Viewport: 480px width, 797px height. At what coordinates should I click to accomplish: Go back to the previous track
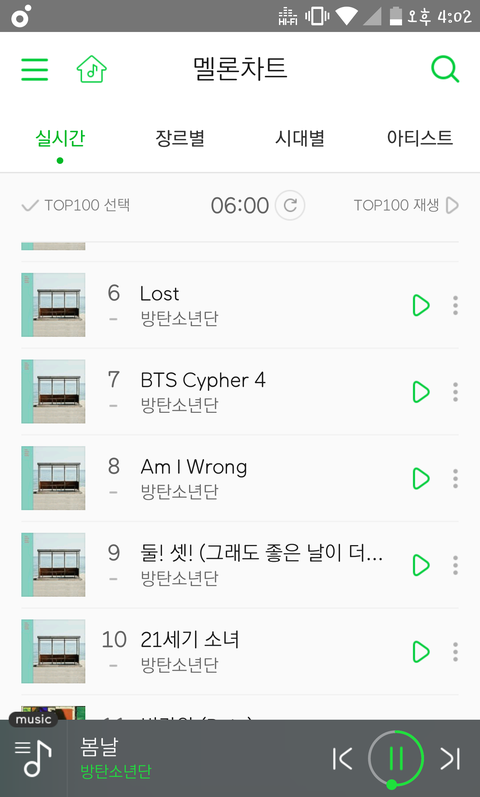pyautogui.click(x=342, y=759)
